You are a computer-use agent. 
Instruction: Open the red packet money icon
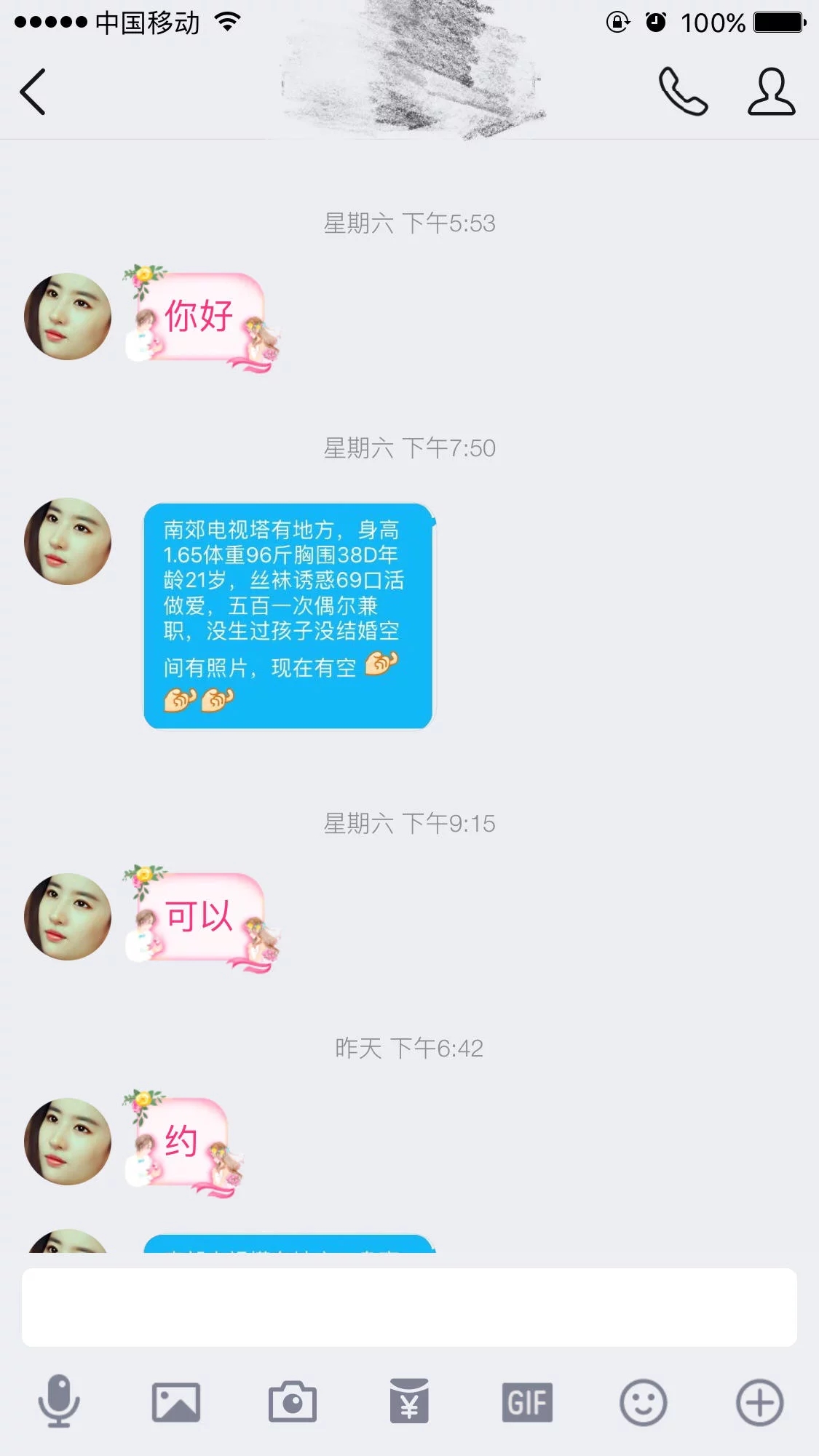(x=410, y=1401)
